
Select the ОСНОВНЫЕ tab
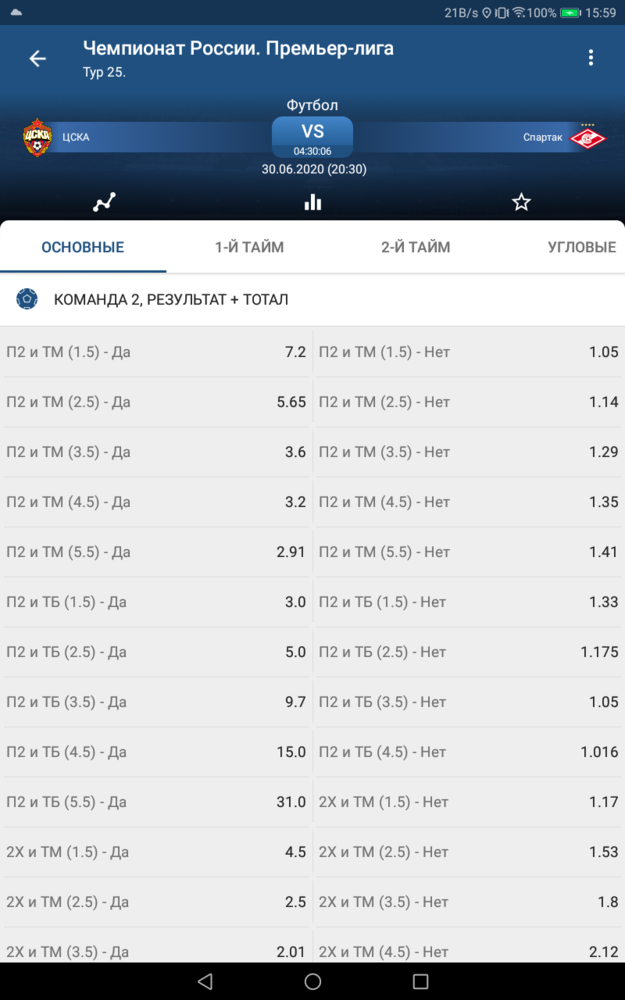pos(83,247)
